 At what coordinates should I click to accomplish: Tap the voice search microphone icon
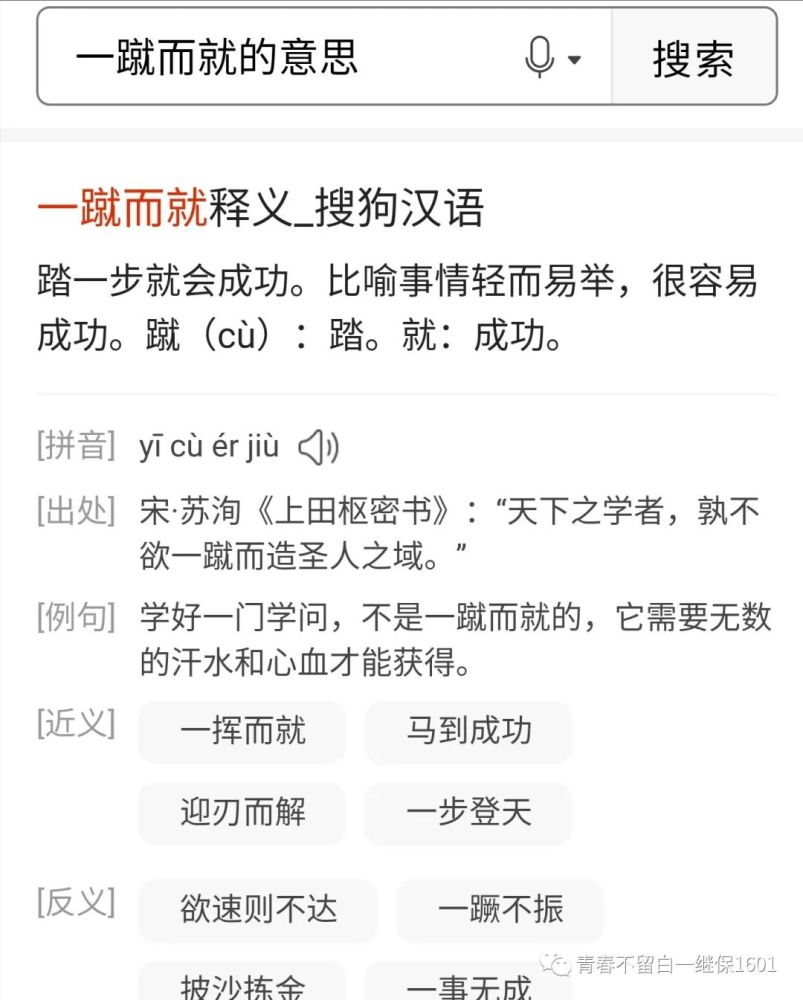(538, 58)
